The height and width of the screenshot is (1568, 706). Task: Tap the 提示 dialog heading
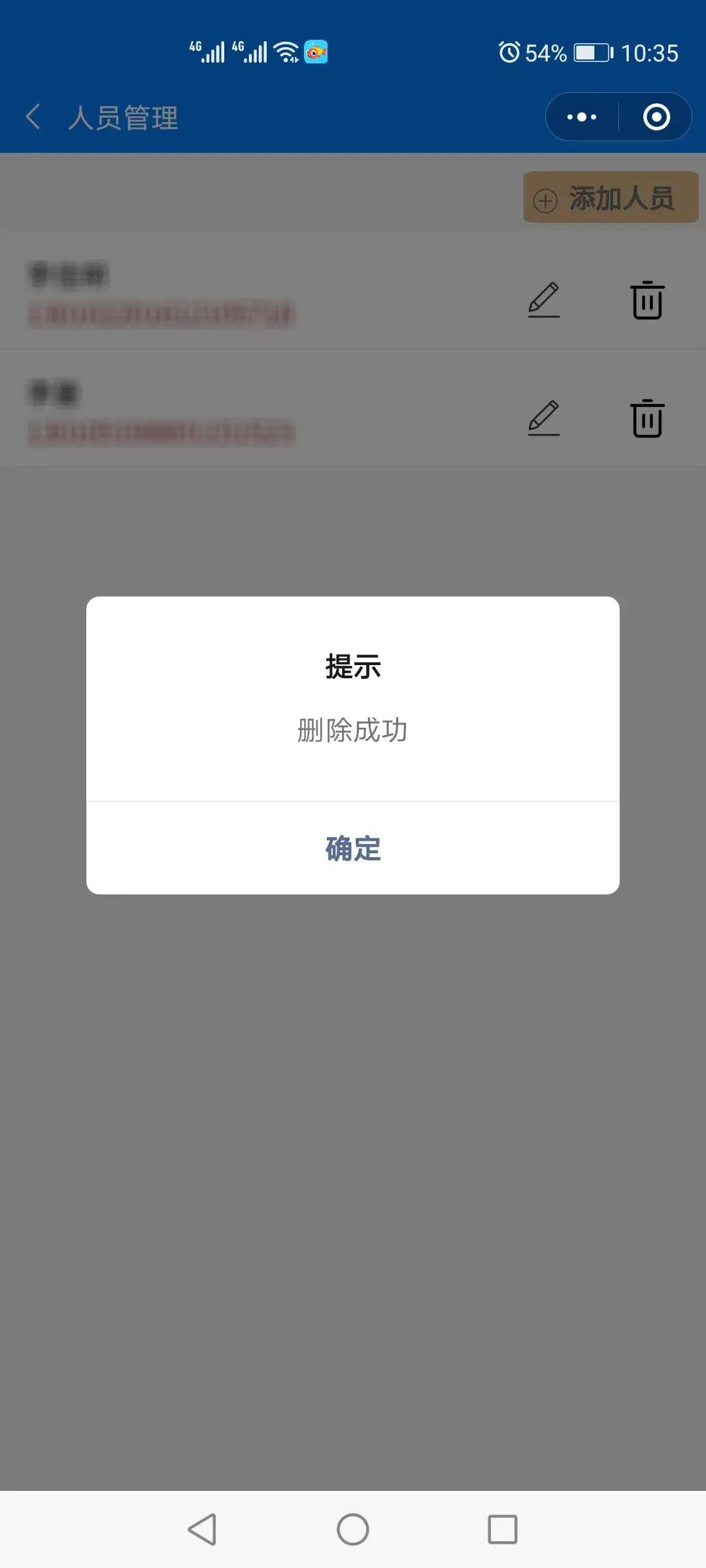(x=352, y=666)
